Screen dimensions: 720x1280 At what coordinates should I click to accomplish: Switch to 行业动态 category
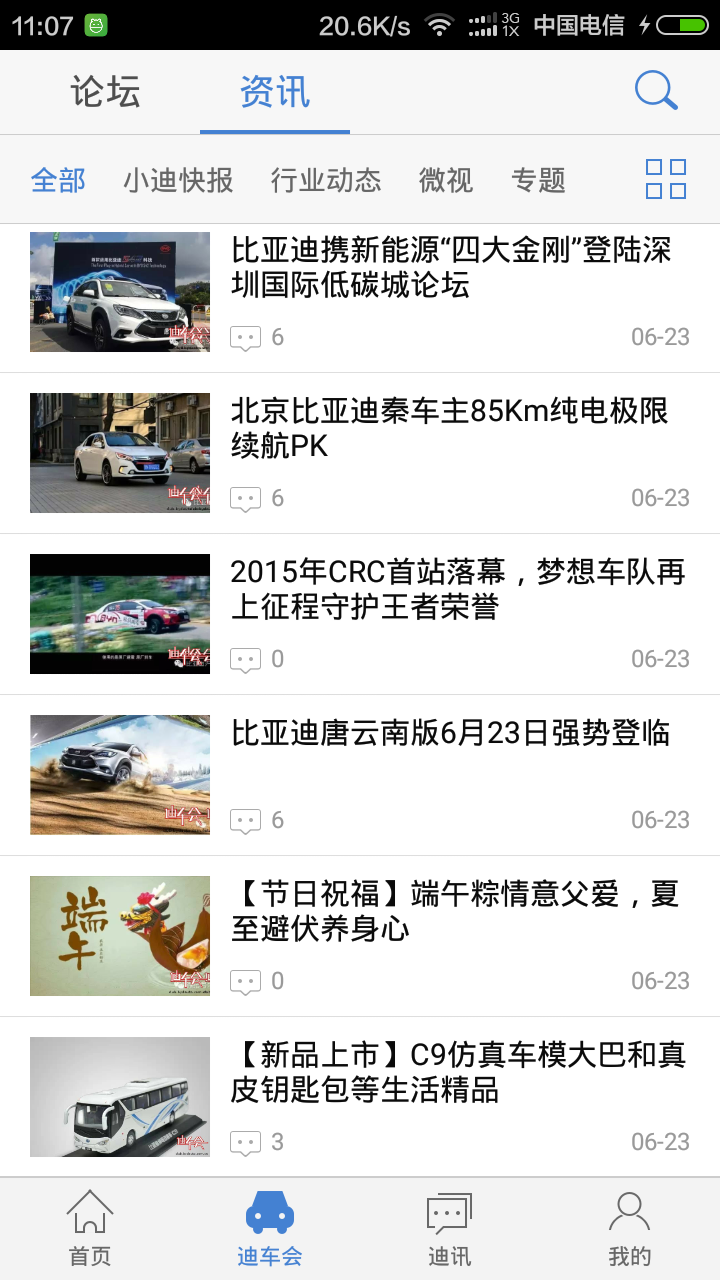click(x=326, y=180)
